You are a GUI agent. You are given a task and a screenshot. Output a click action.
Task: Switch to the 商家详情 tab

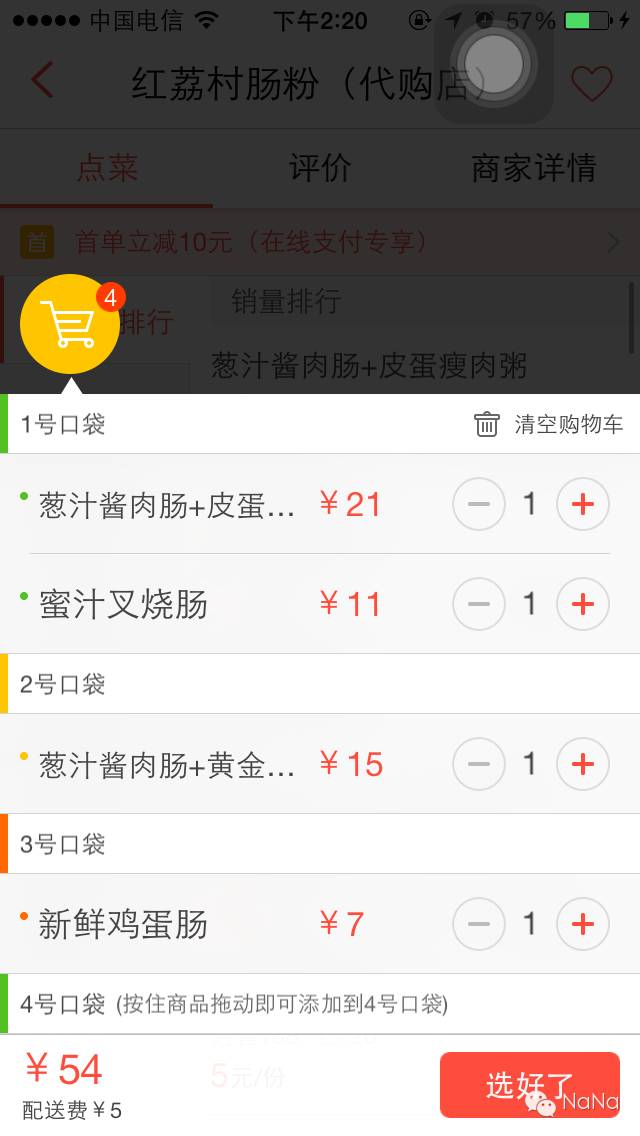click(533, 168)
